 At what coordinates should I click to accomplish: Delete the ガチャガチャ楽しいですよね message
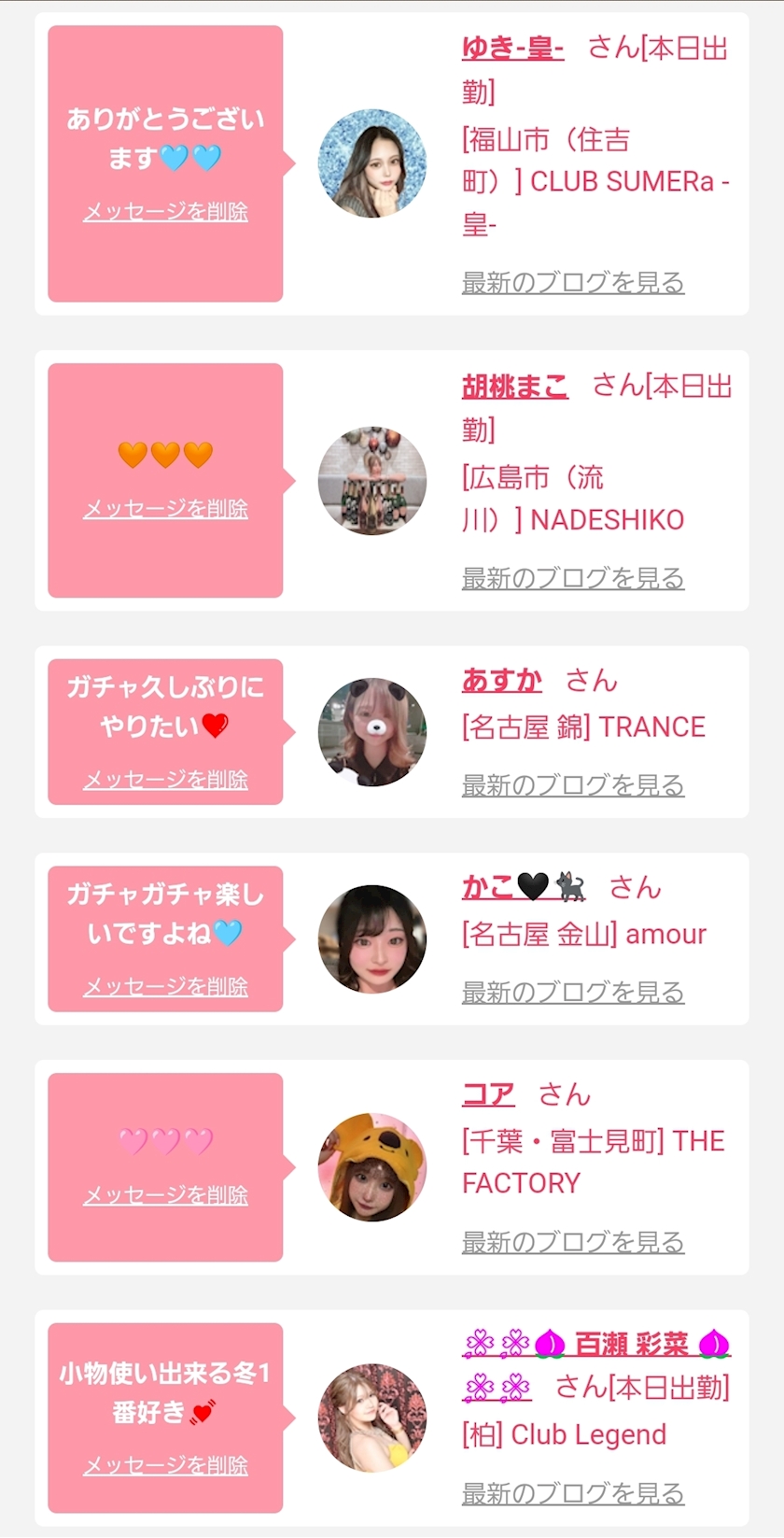point(166,987)
